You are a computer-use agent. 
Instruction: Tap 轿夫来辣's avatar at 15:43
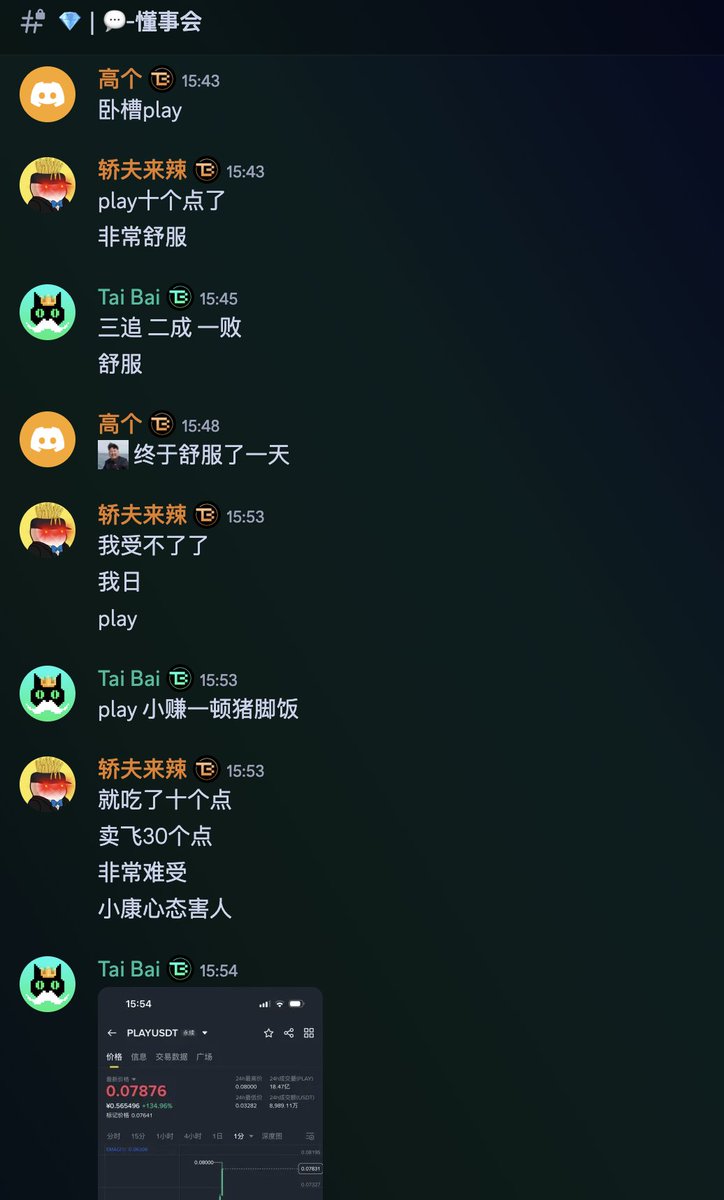(47, 185)
